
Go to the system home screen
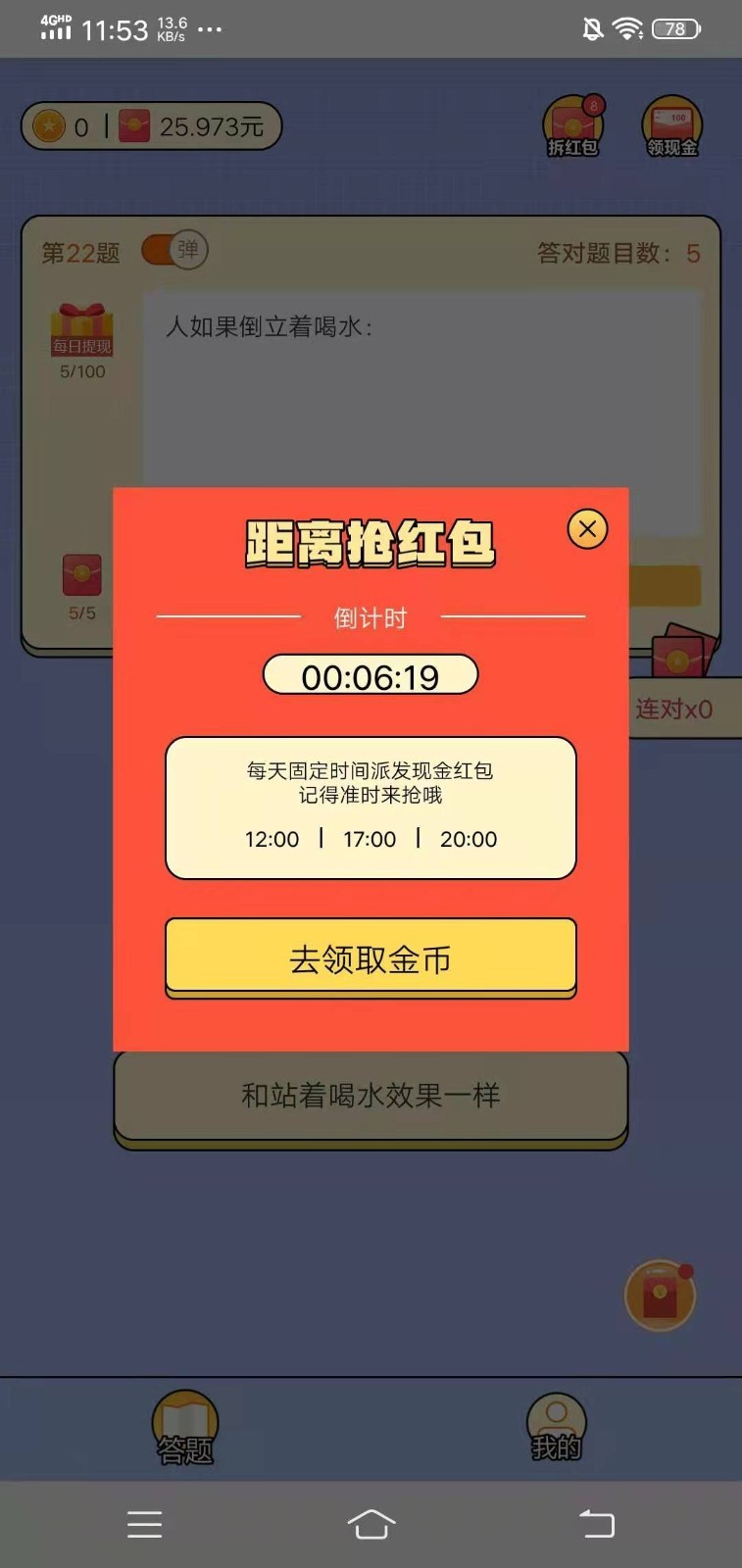coord(371,1524)
